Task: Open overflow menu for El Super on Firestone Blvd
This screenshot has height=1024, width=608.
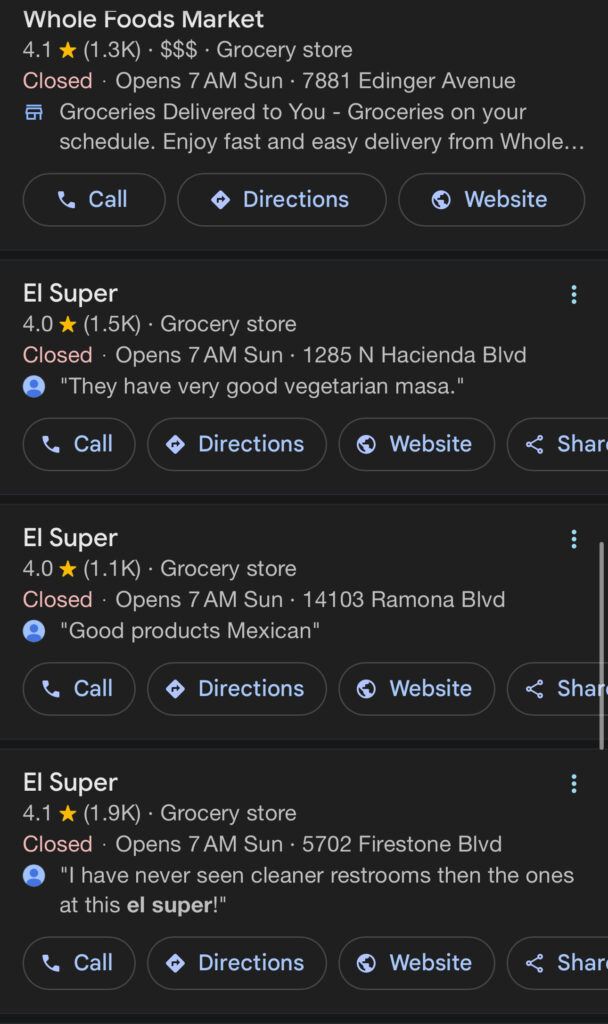Action: point(573,783)
